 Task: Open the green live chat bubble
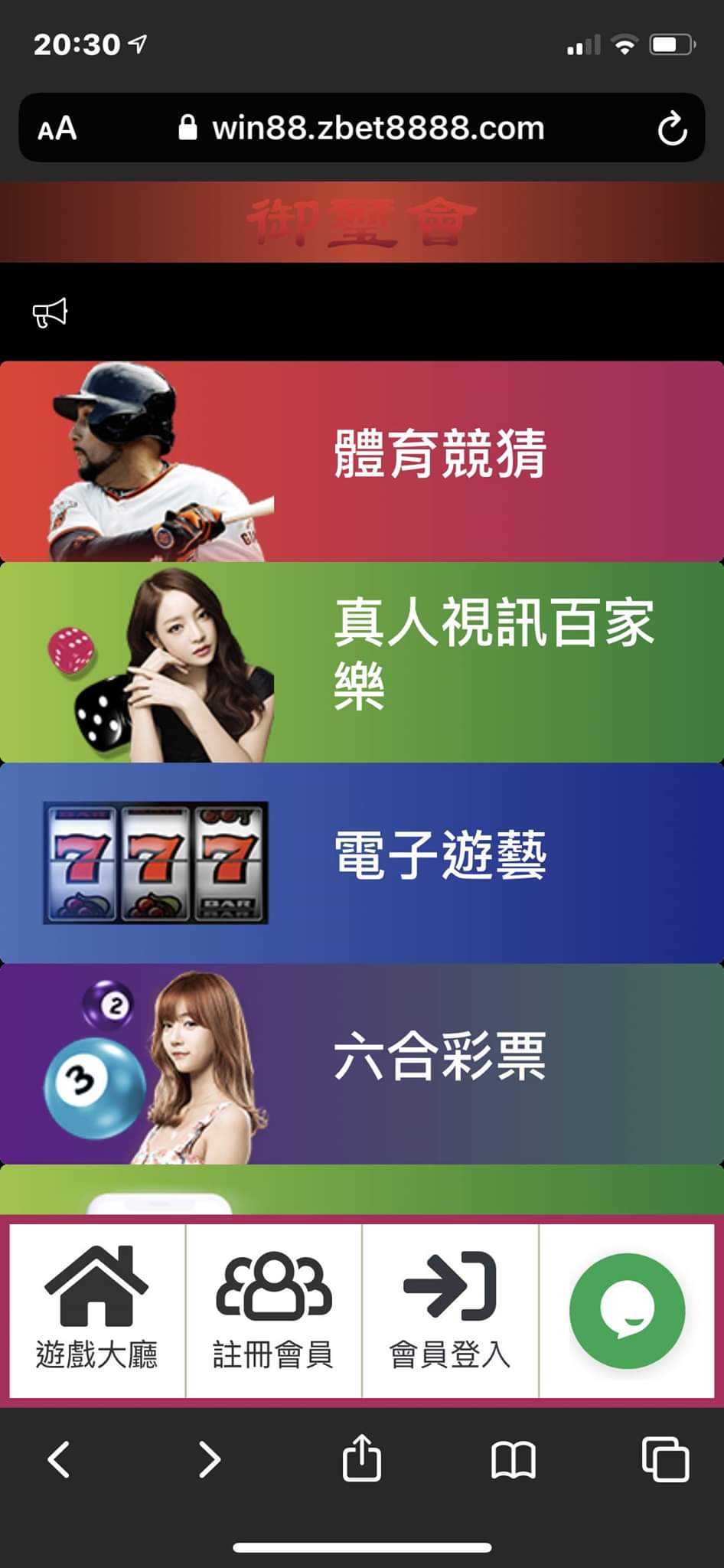pyautogui.click(x=627, y=1310)
